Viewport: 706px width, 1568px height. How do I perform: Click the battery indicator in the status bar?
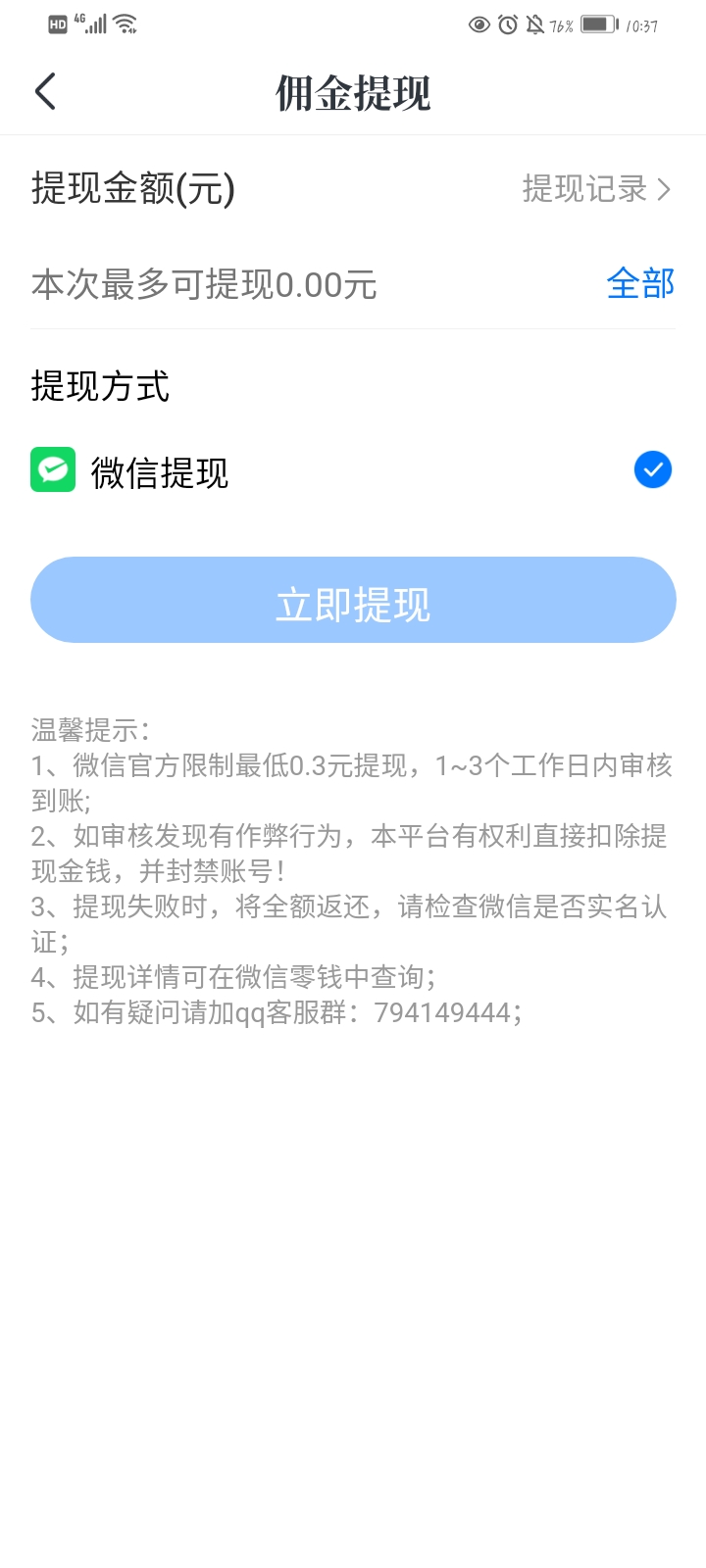click(x=598, y=24)
